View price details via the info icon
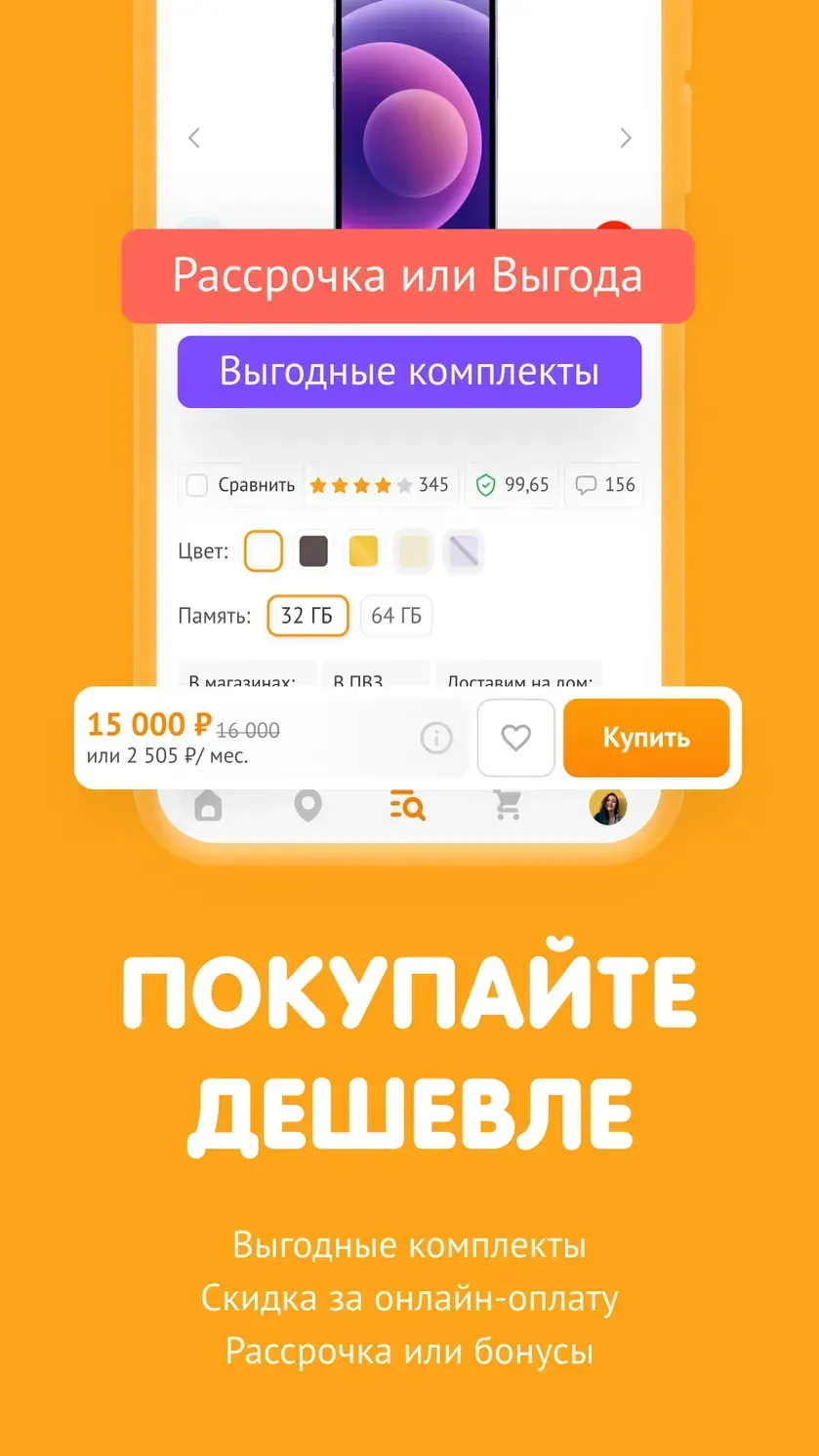Viewport: 819px width, 1456px height. [437, 738]
